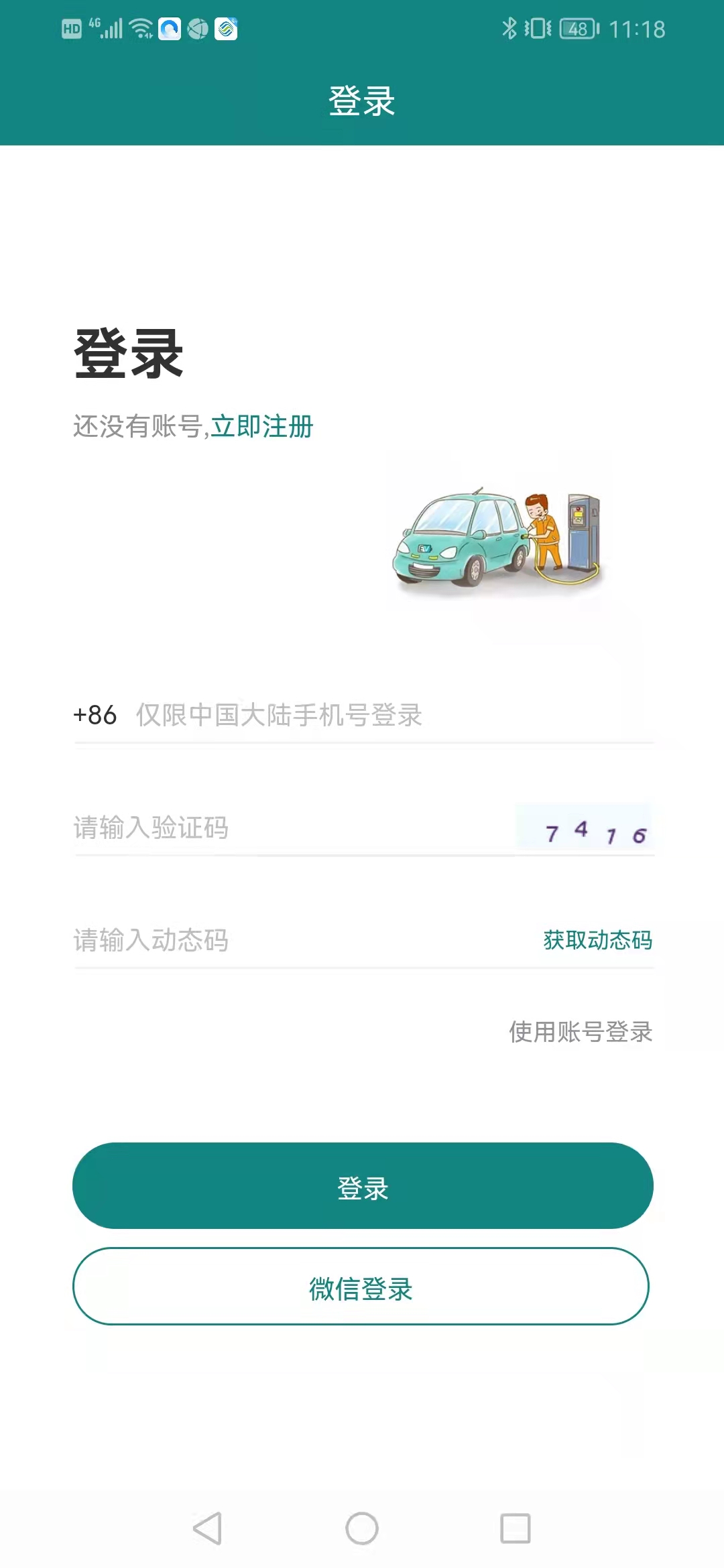This screenshot has height=1568, width=724.
Task: Click the Bluetooth icon in the status bar
Action: coord(509,28)
